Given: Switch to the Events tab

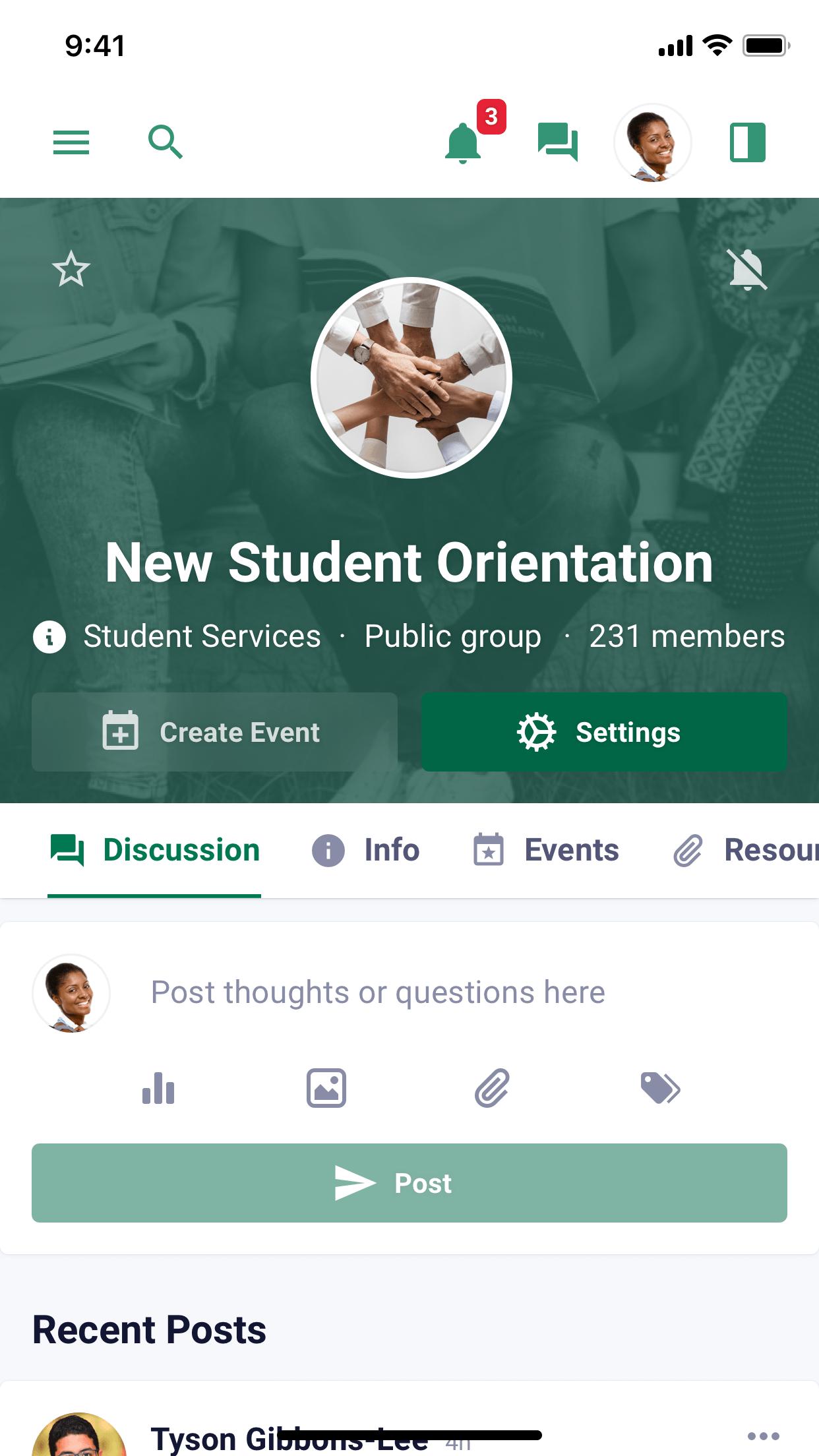Looking at the screenshot, I should click(546, 850).
